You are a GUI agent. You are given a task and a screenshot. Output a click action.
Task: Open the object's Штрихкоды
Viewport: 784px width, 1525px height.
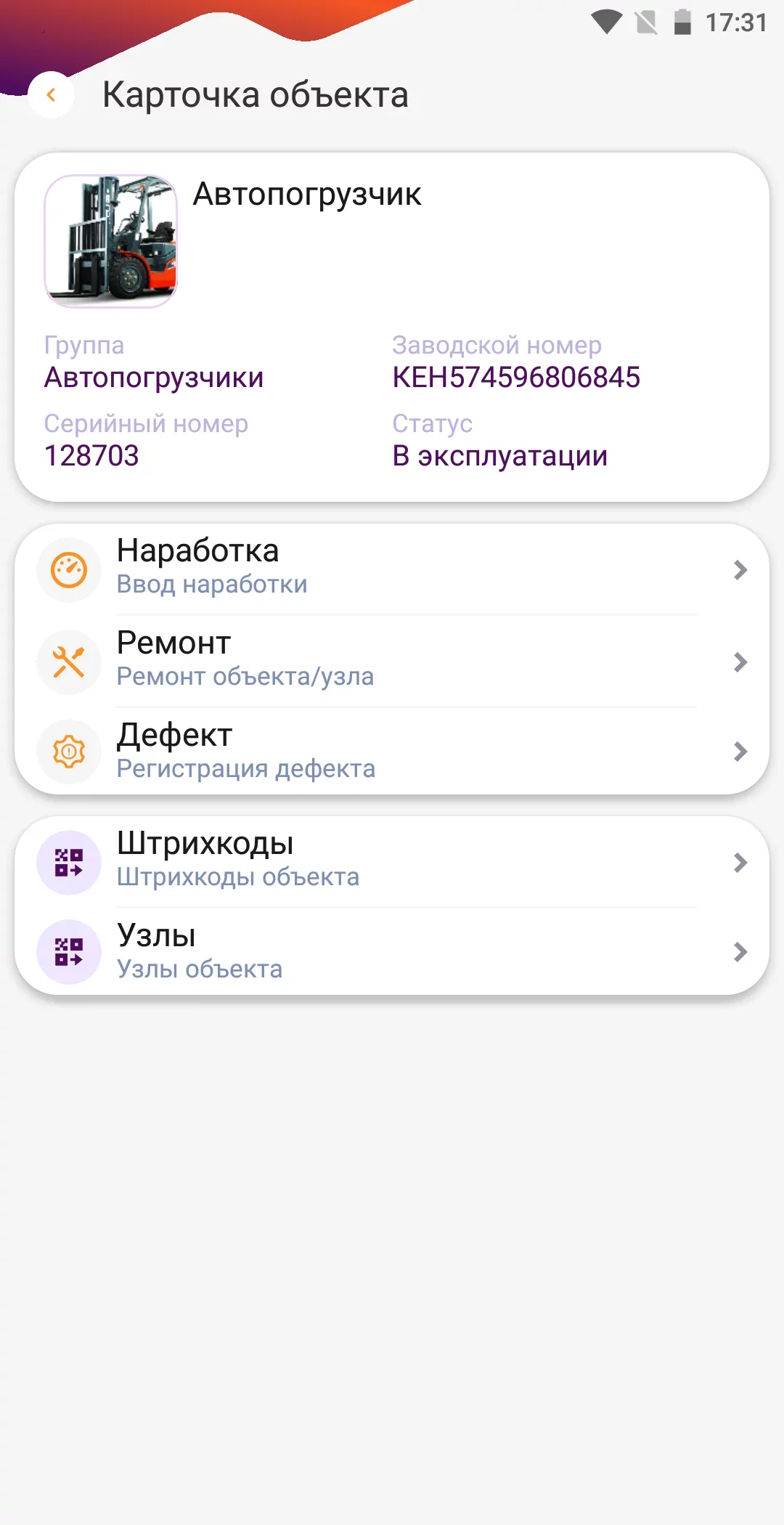(392, 862)
